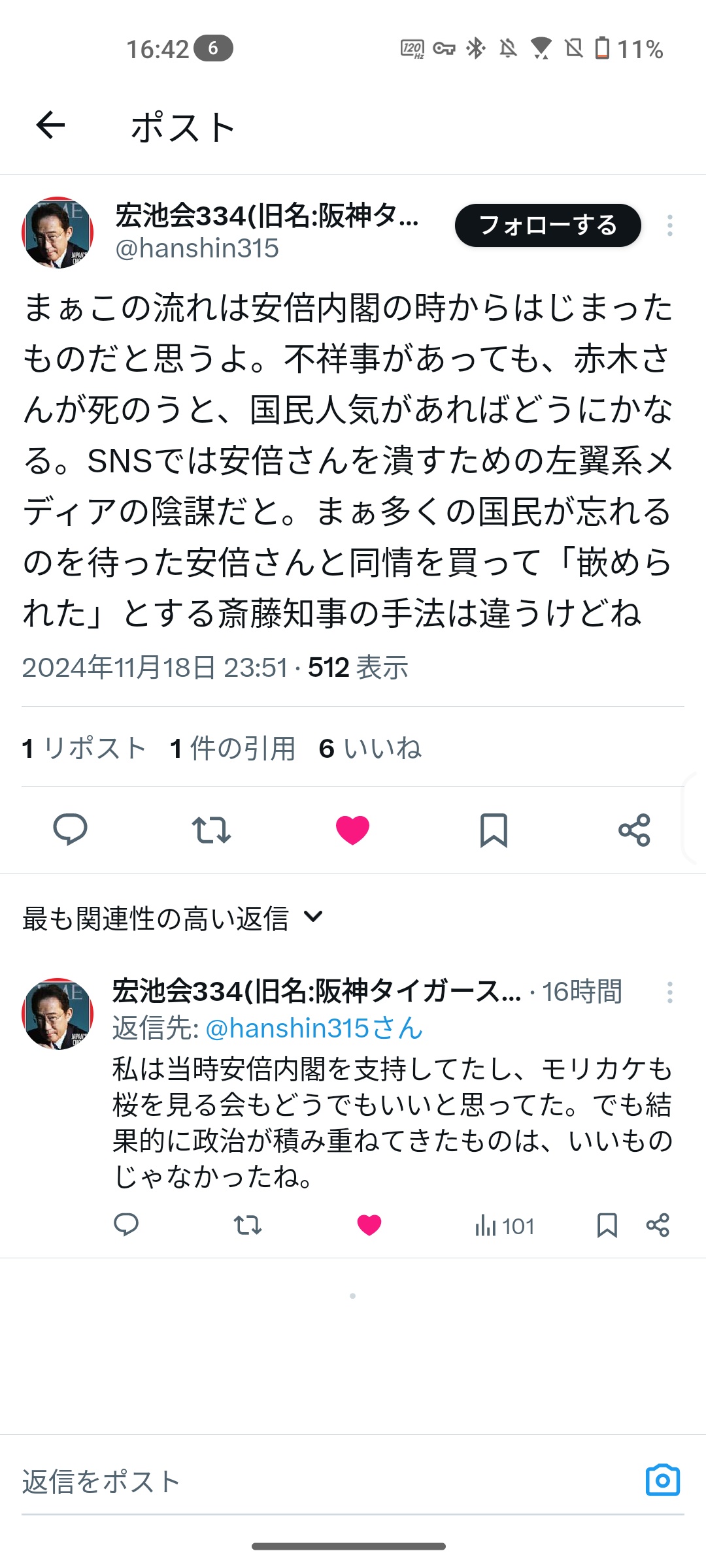Open the overflow menu on the 16時間 reply
The height and width of the screenshot is (1568, 706).
click(669, 992)
